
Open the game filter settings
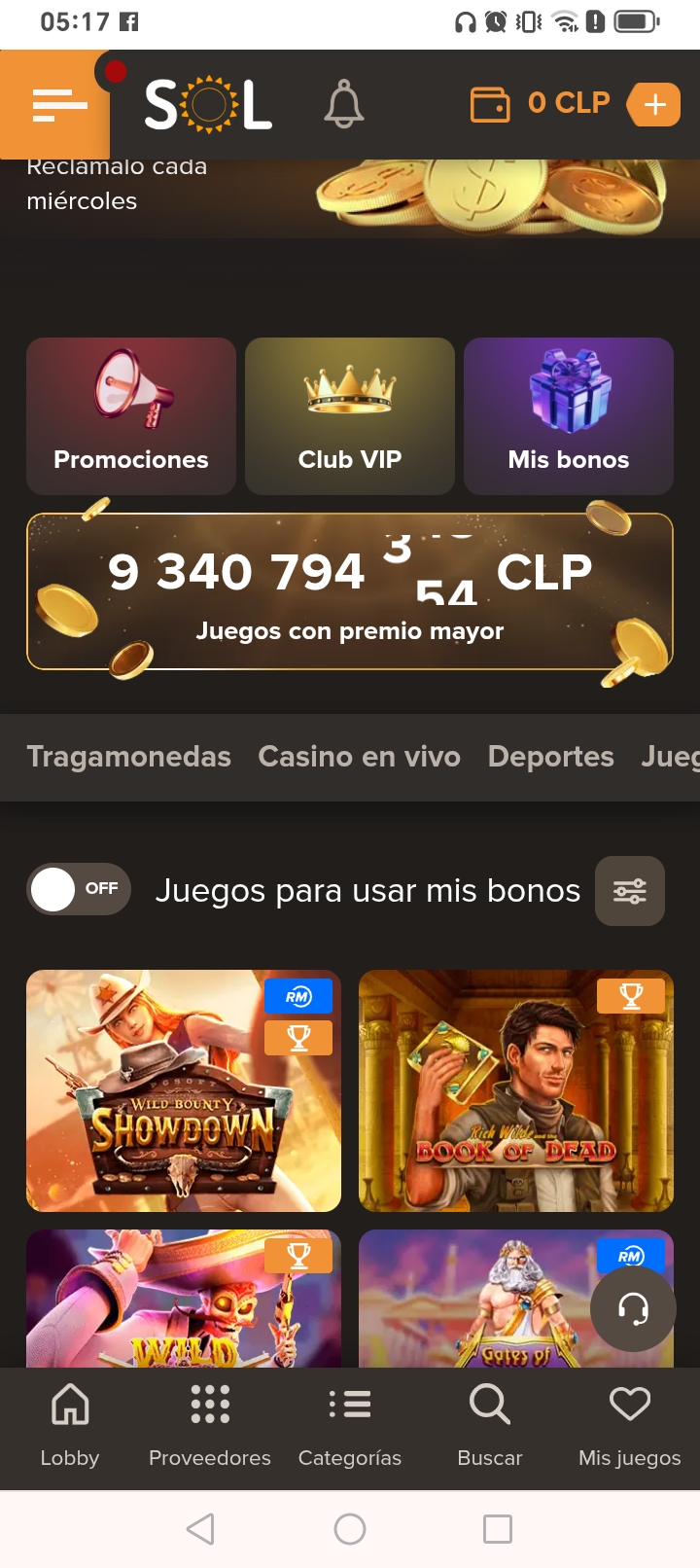point(629,891)
